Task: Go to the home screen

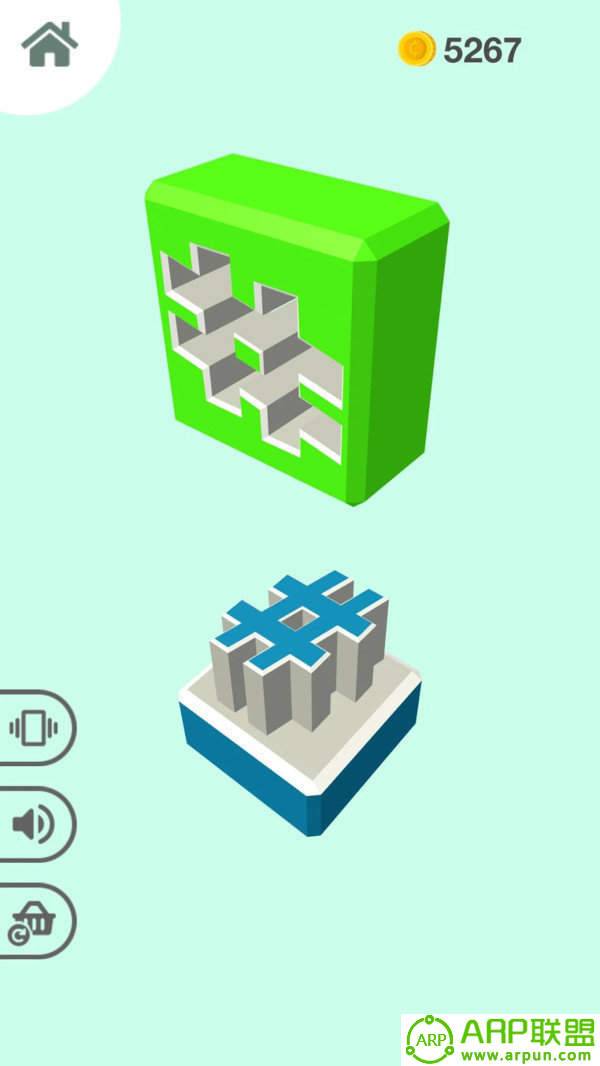Action: point(49,45)
